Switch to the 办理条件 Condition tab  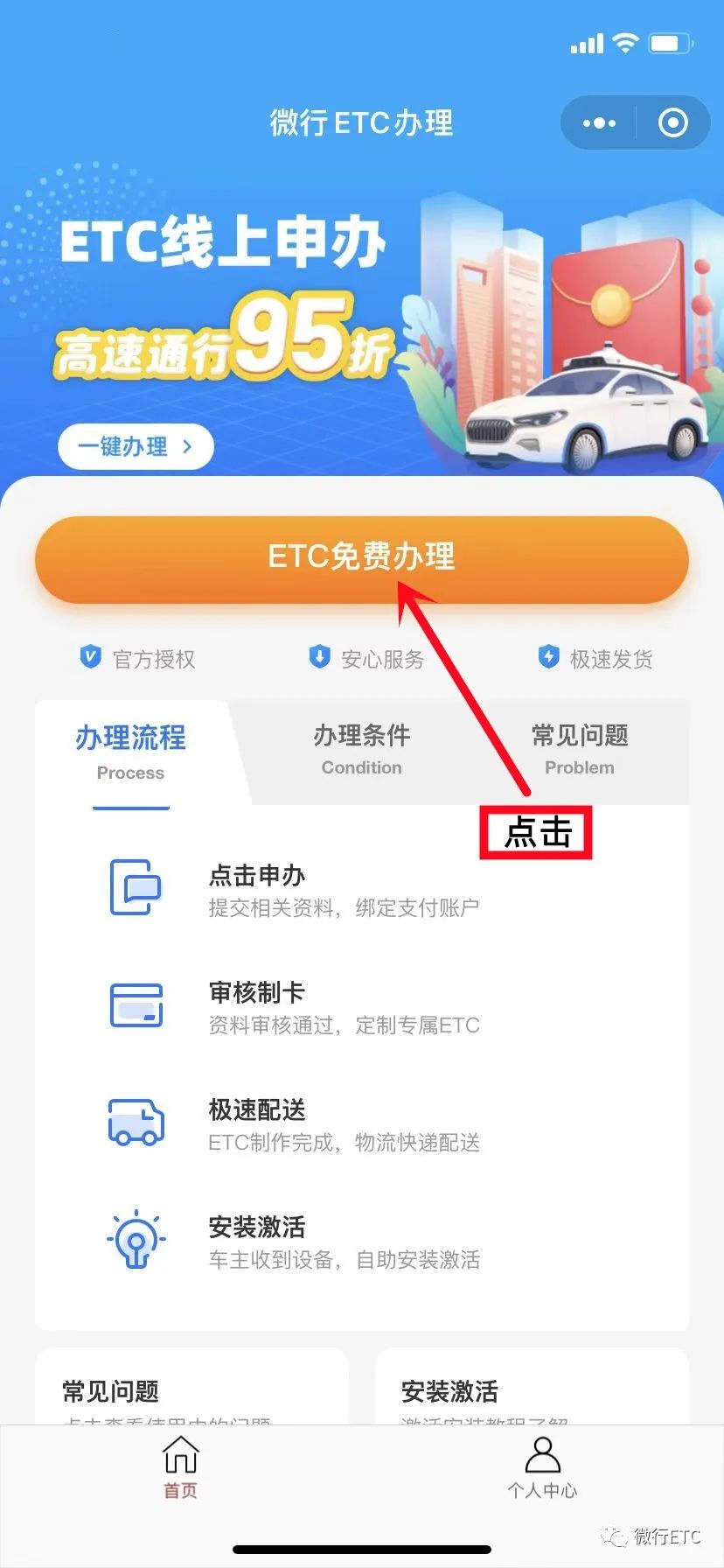361,749
